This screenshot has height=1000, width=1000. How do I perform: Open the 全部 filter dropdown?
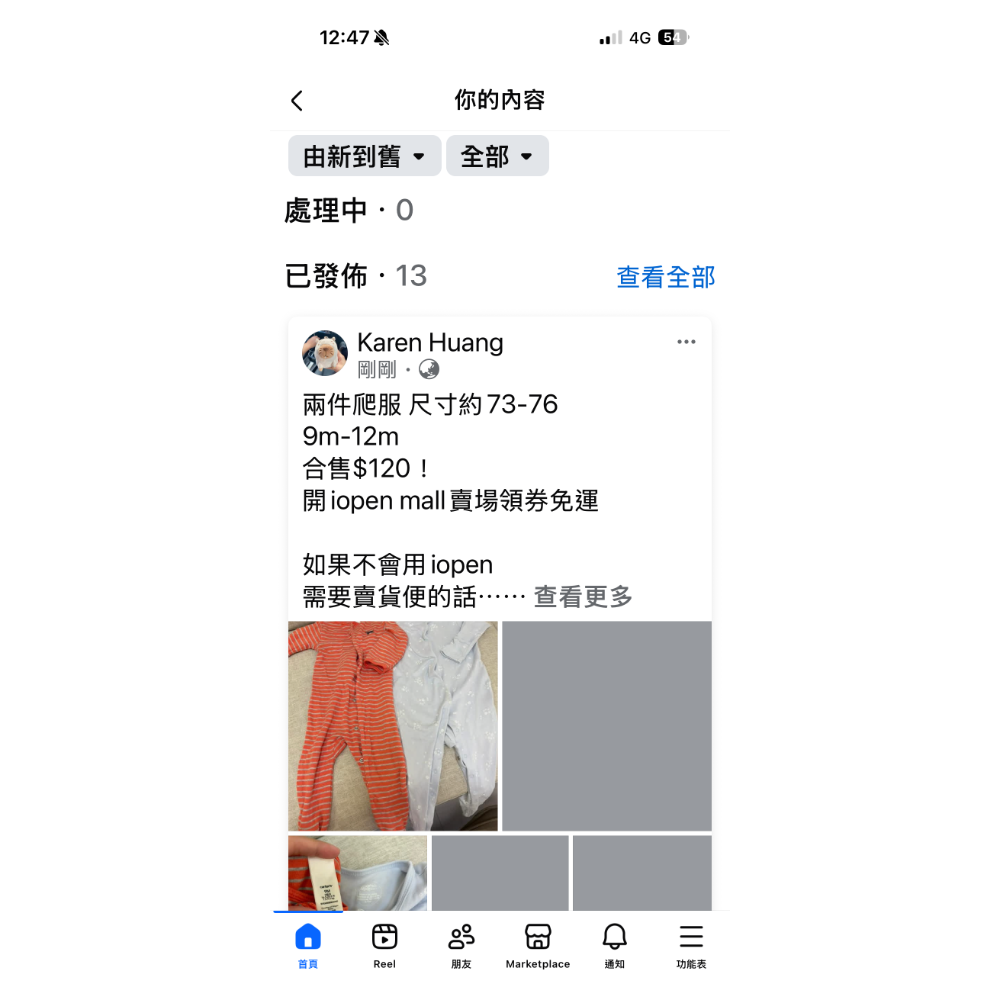[x=497, y=156]
